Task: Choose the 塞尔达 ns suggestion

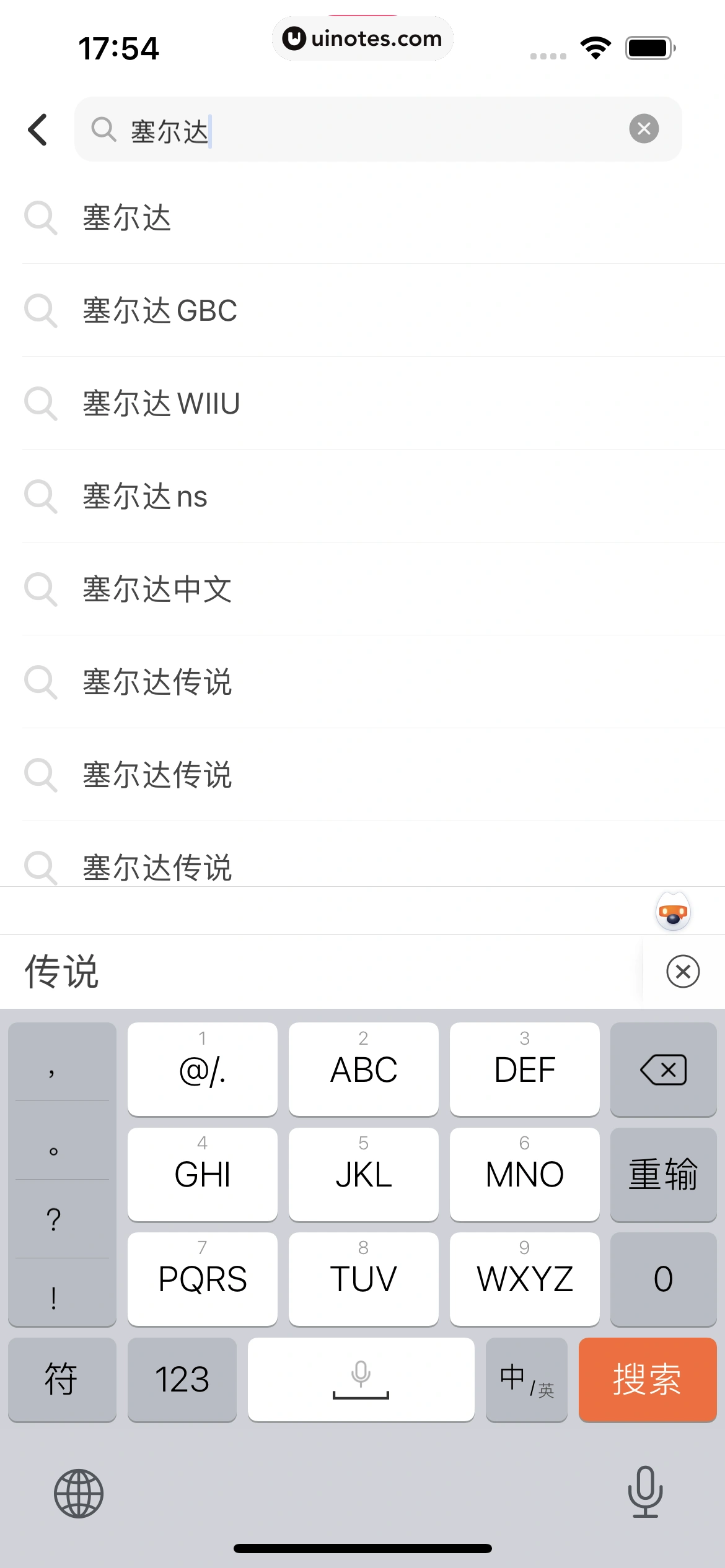Action: coord(145,496)
